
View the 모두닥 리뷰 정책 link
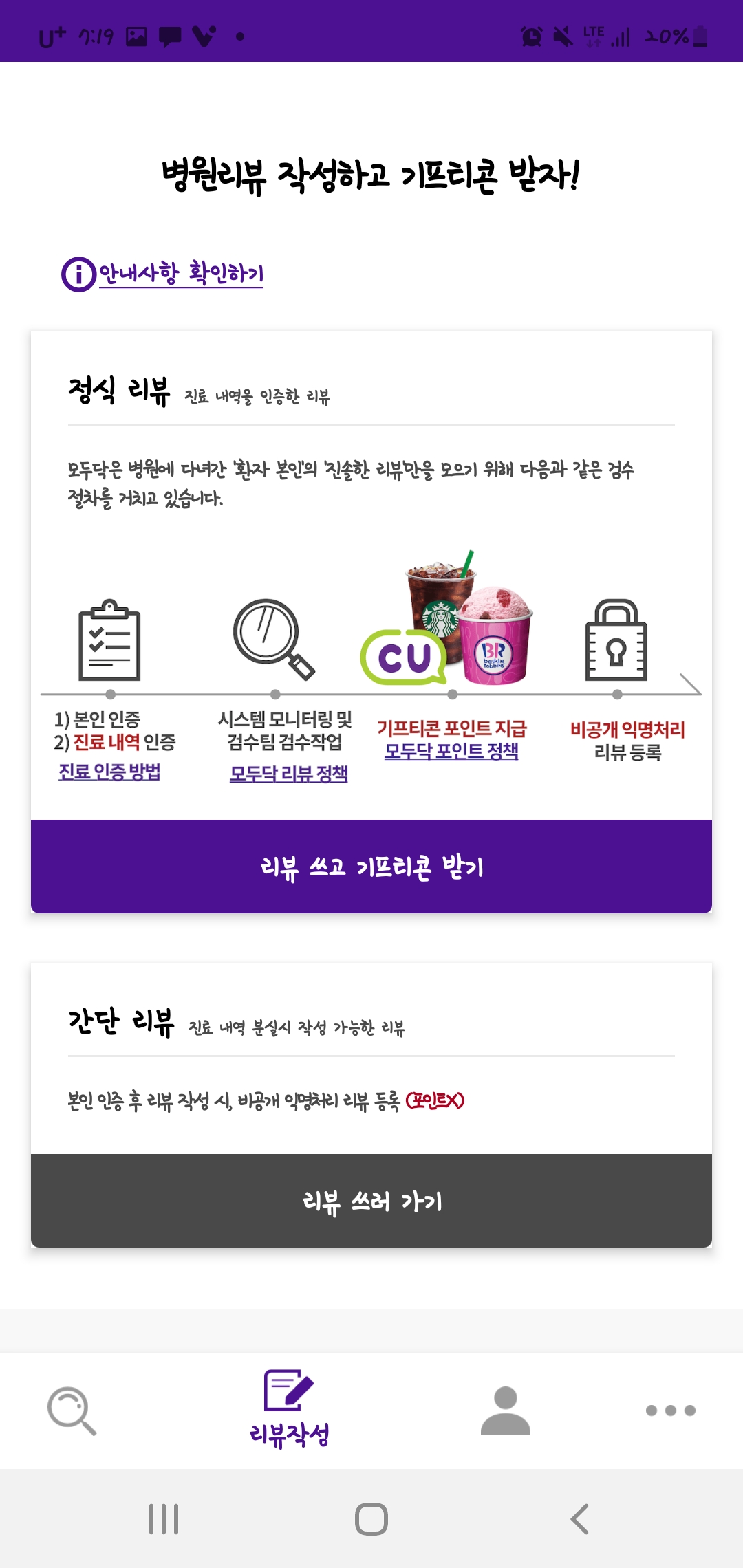[288, 774]
